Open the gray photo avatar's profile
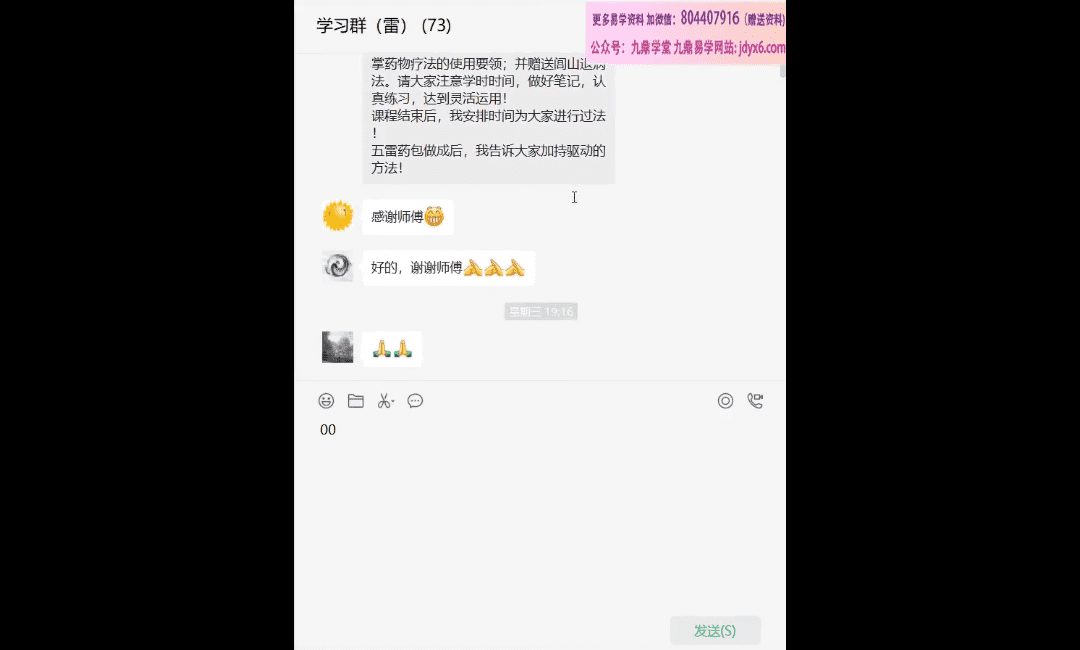This screenshot has height=650, width=1080. pos(338,347)
